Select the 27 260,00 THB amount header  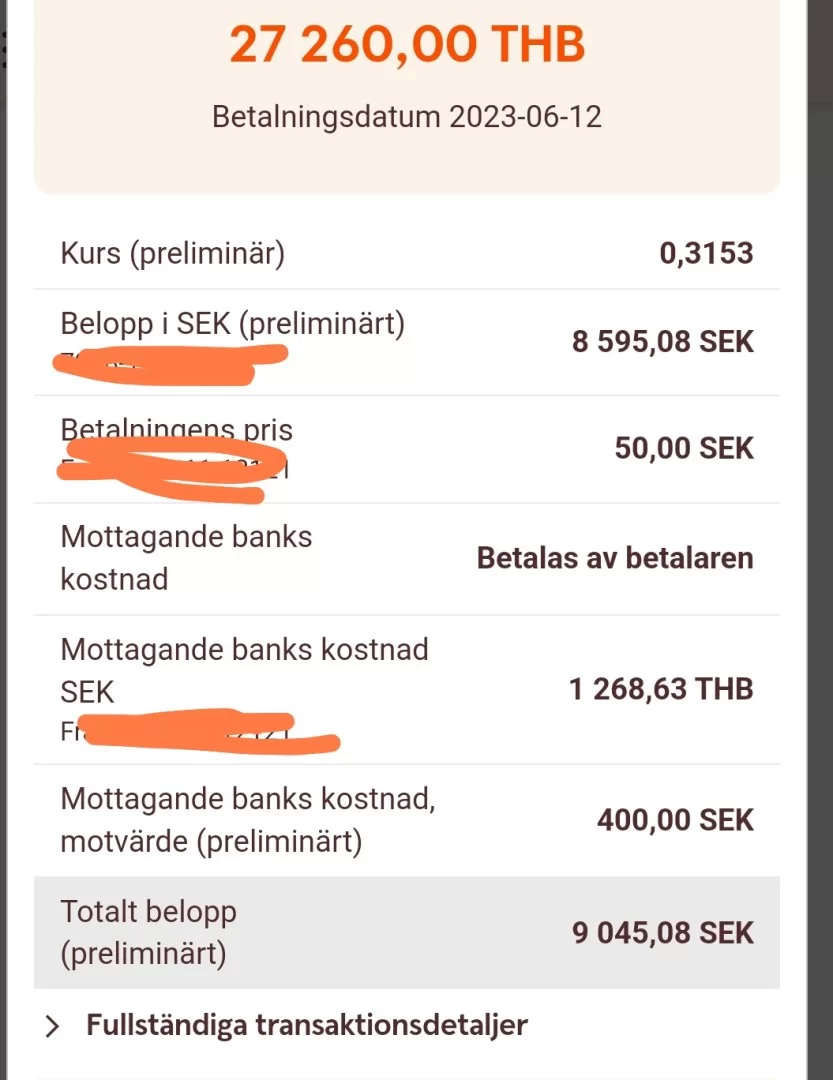pos(407,44)
